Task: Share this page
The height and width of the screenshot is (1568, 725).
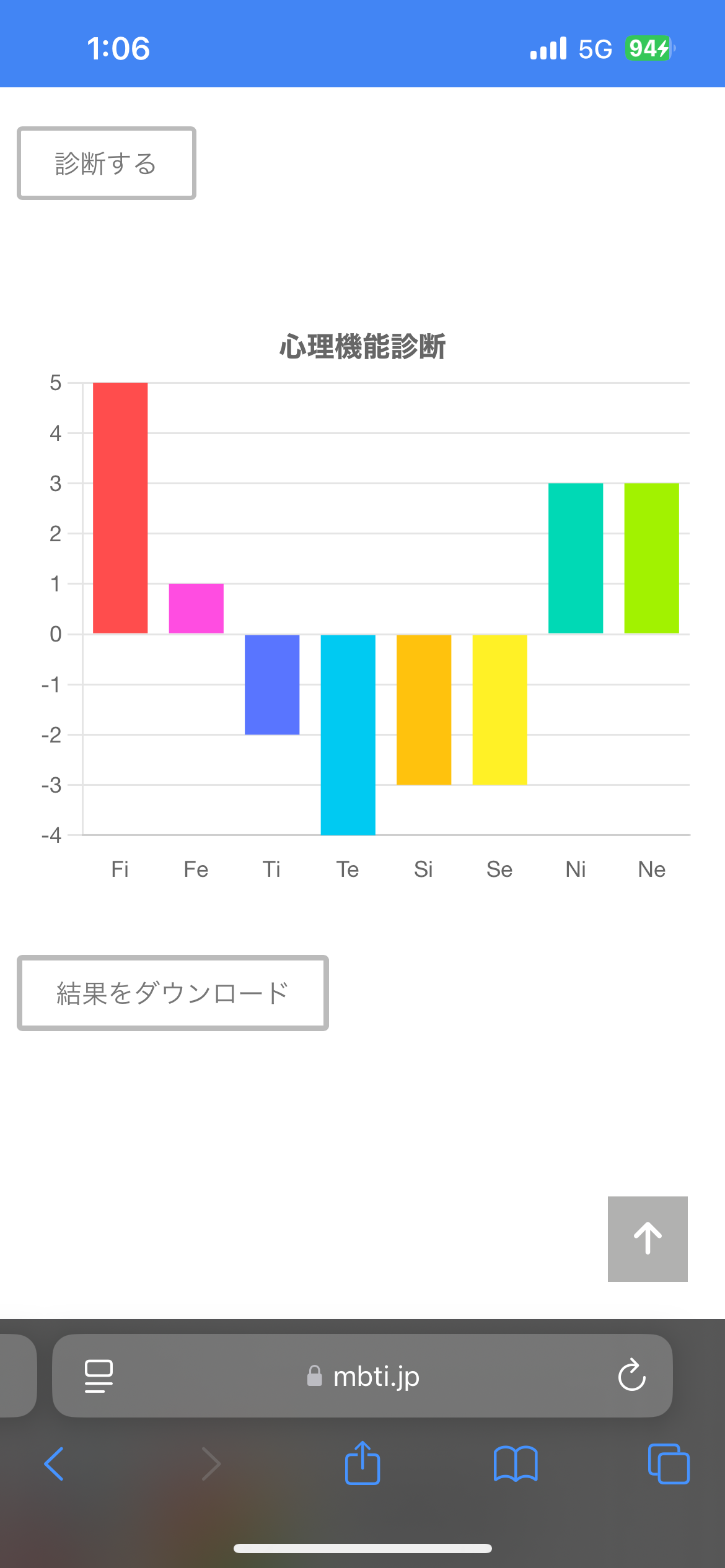Action: coord(362,1463)
